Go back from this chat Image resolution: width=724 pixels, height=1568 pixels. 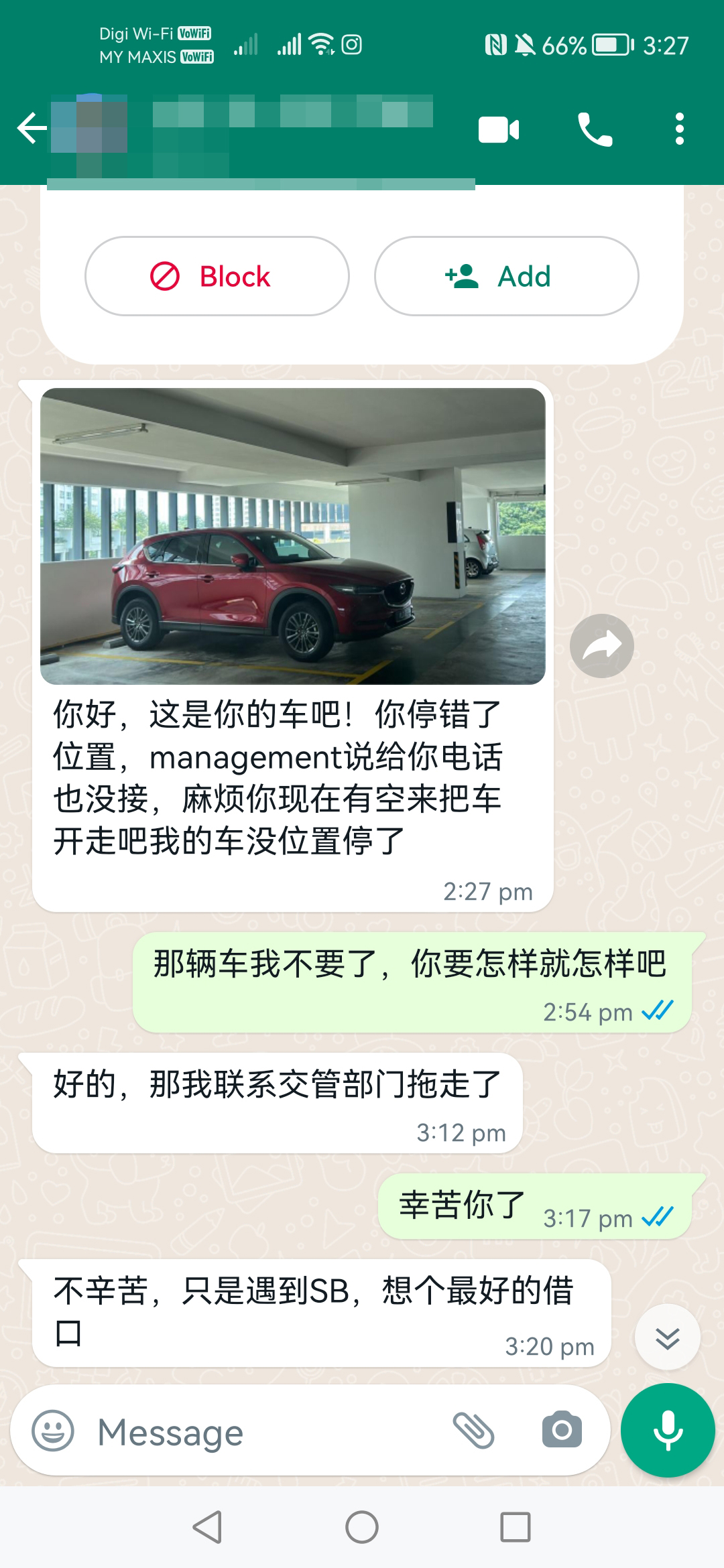point(32,128)
